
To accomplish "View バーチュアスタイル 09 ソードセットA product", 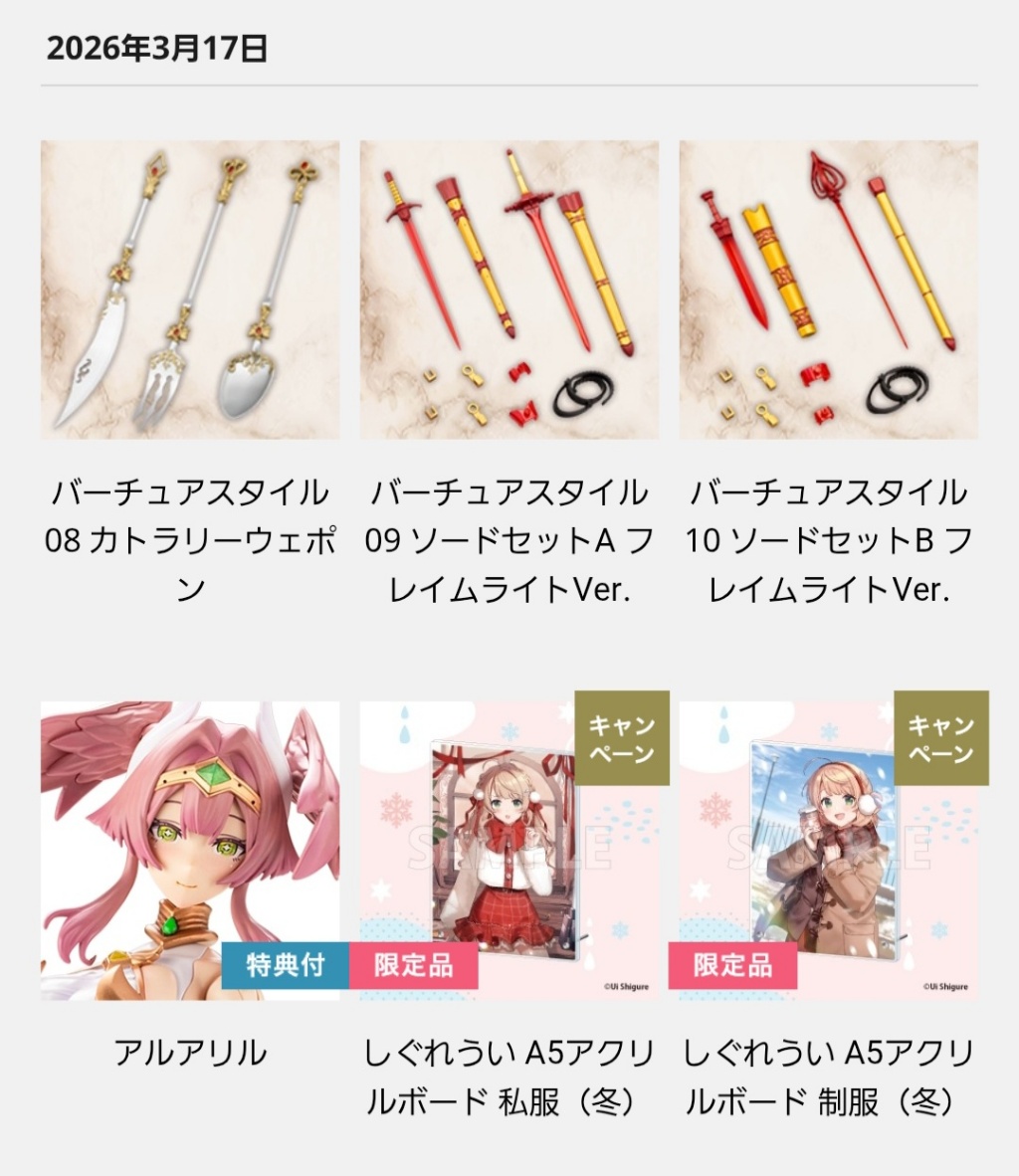I will click(x=509, y=290).
